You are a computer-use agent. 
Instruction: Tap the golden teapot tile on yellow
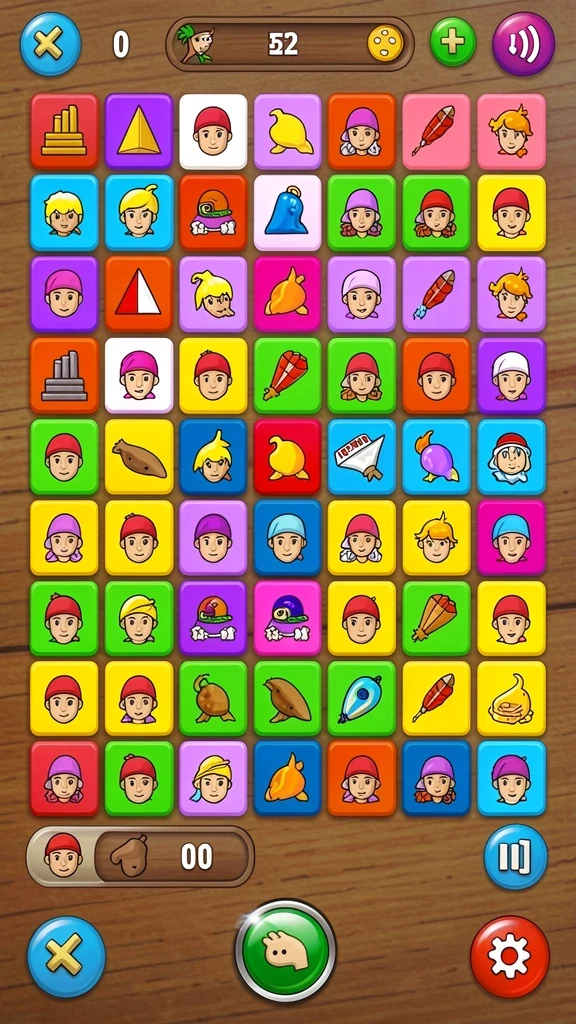coord(511,699)
